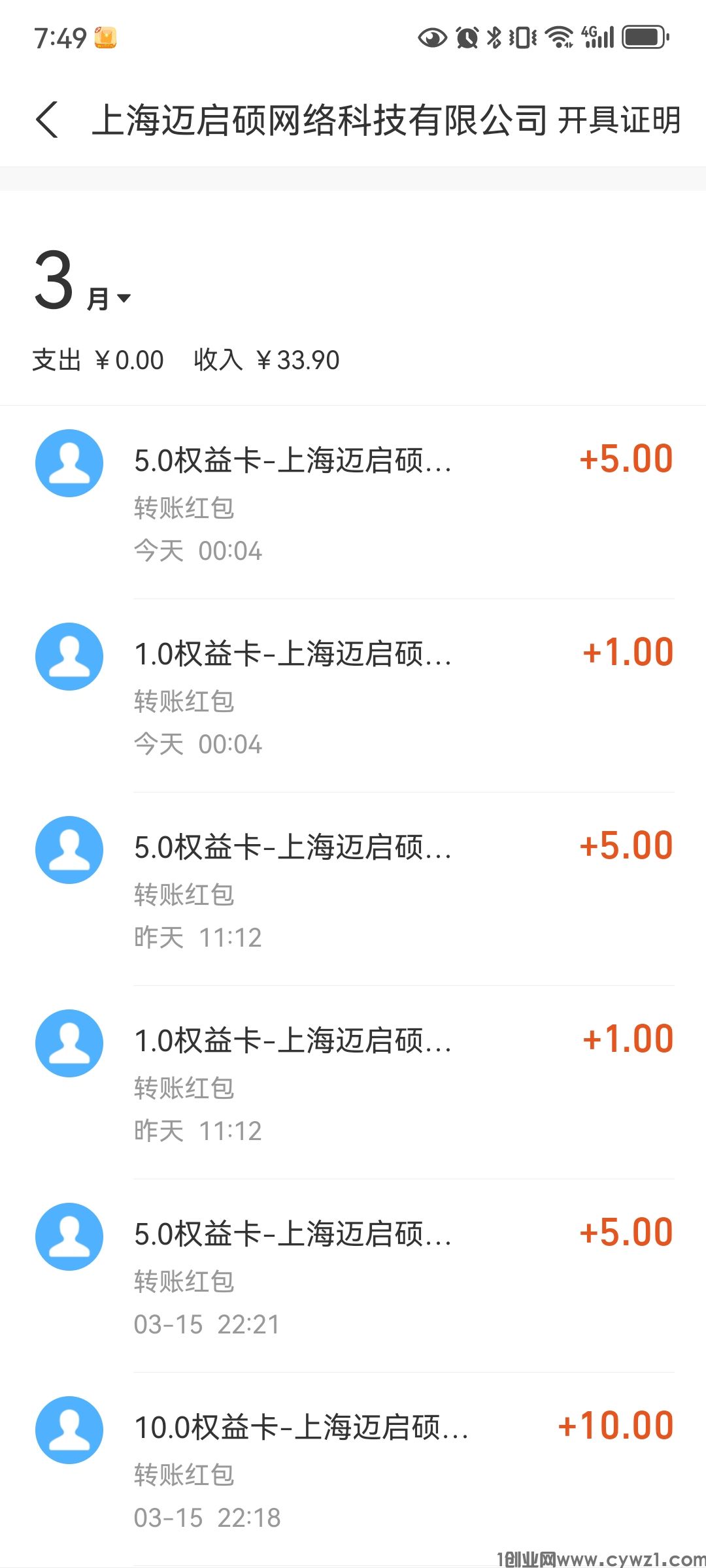Tap the battery indicator in the status bar
Screen dimensions: 706x1568
(x=644, y=37)
